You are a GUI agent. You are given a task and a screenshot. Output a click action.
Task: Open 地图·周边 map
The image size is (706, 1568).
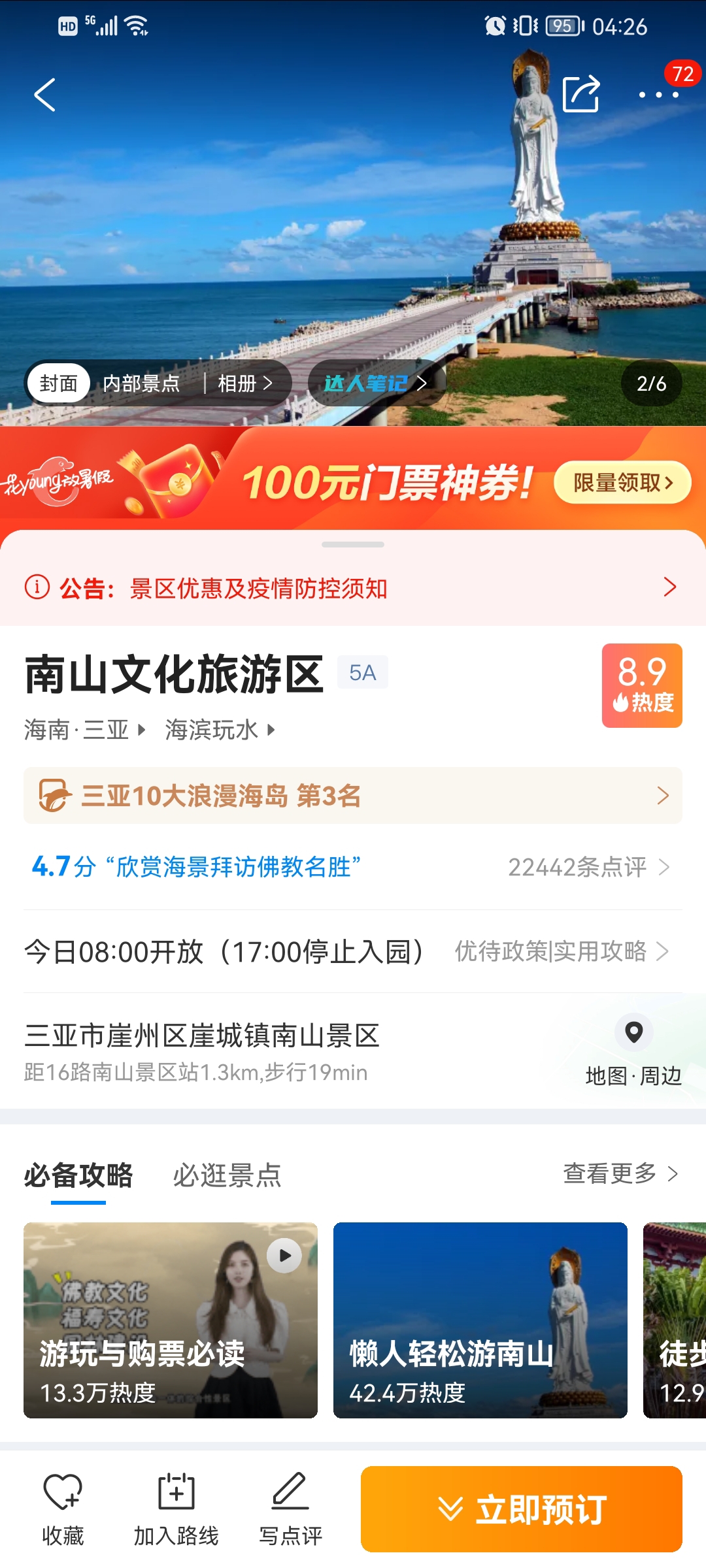(633, 1051)
